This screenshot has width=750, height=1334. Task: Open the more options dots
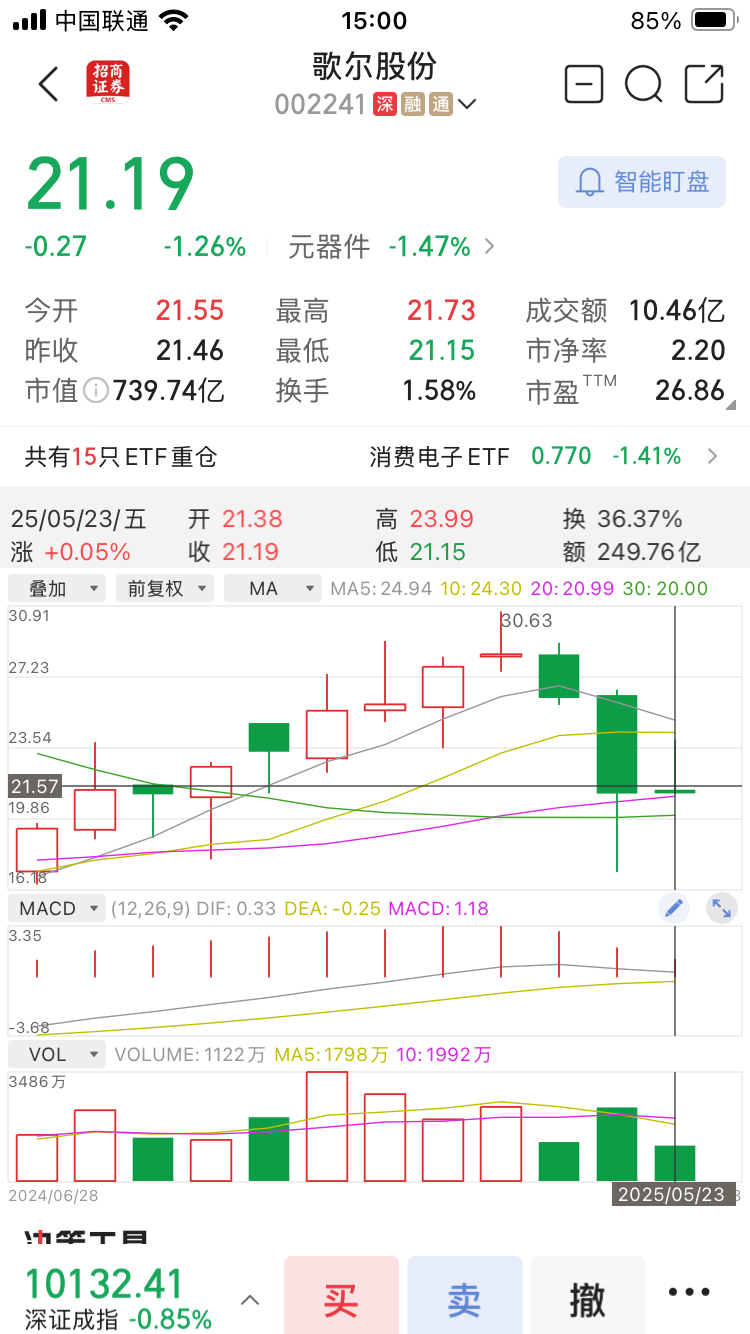pyautogui.click(x=689, y=1293)
